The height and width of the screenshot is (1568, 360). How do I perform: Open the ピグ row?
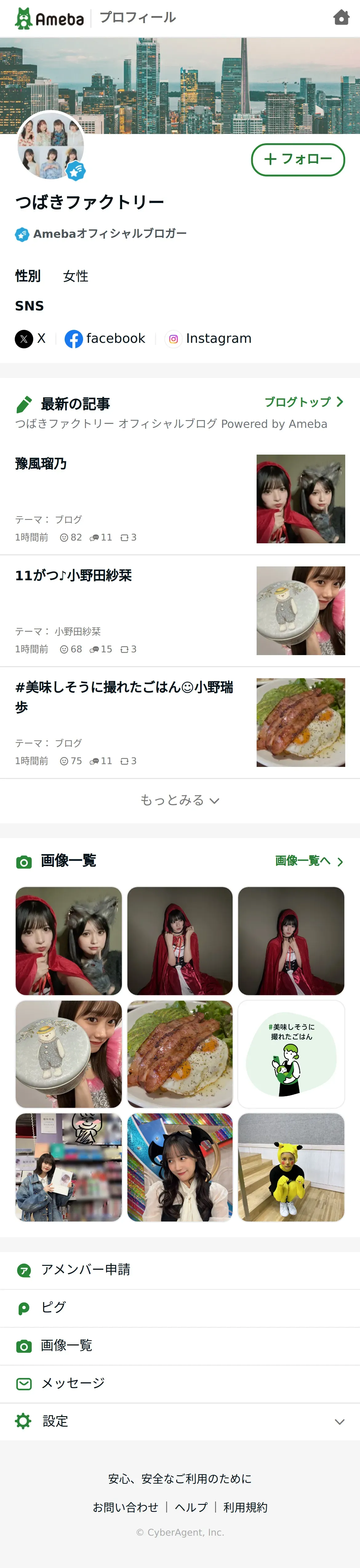(54, 1307)
